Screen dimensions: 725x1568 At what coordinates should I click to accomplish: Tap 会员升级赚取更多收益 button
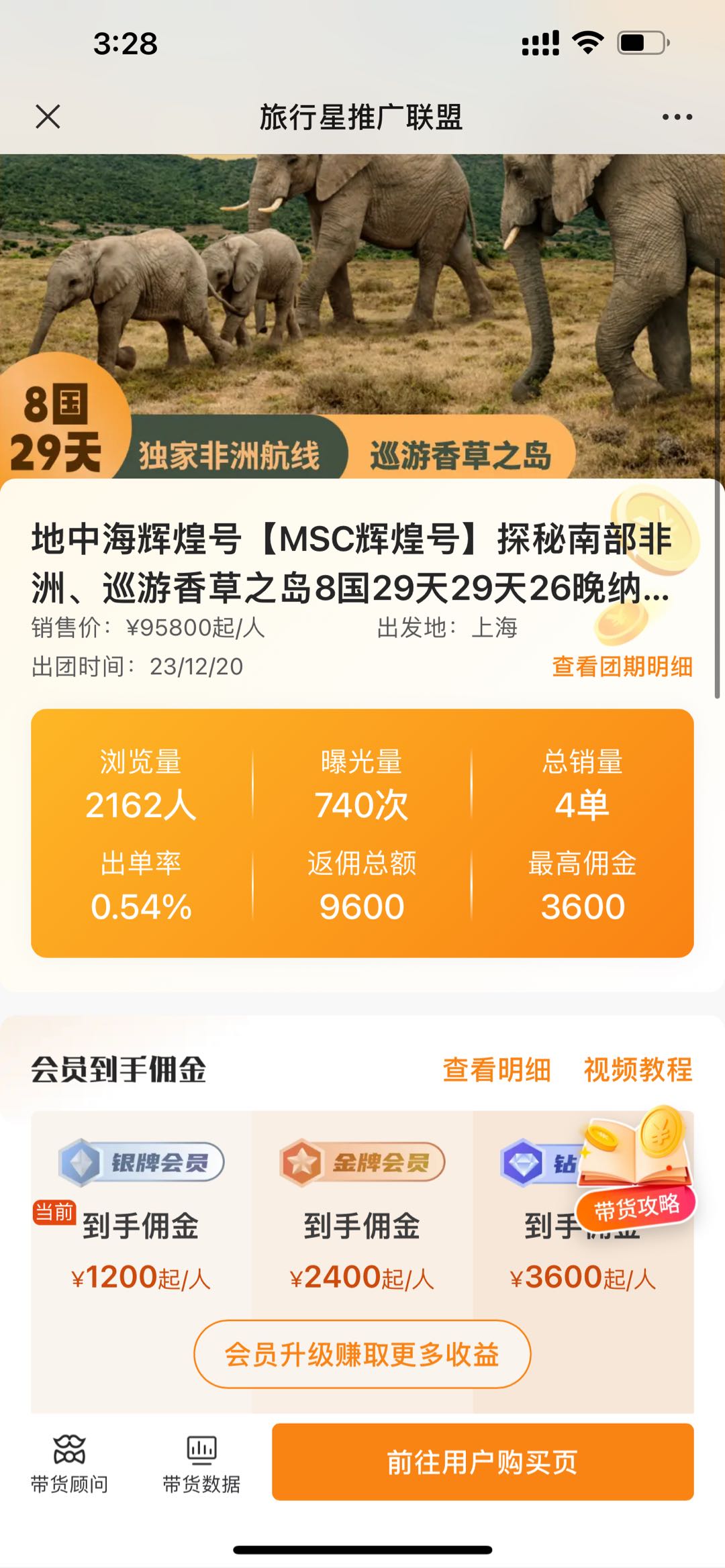(362, 1354)
